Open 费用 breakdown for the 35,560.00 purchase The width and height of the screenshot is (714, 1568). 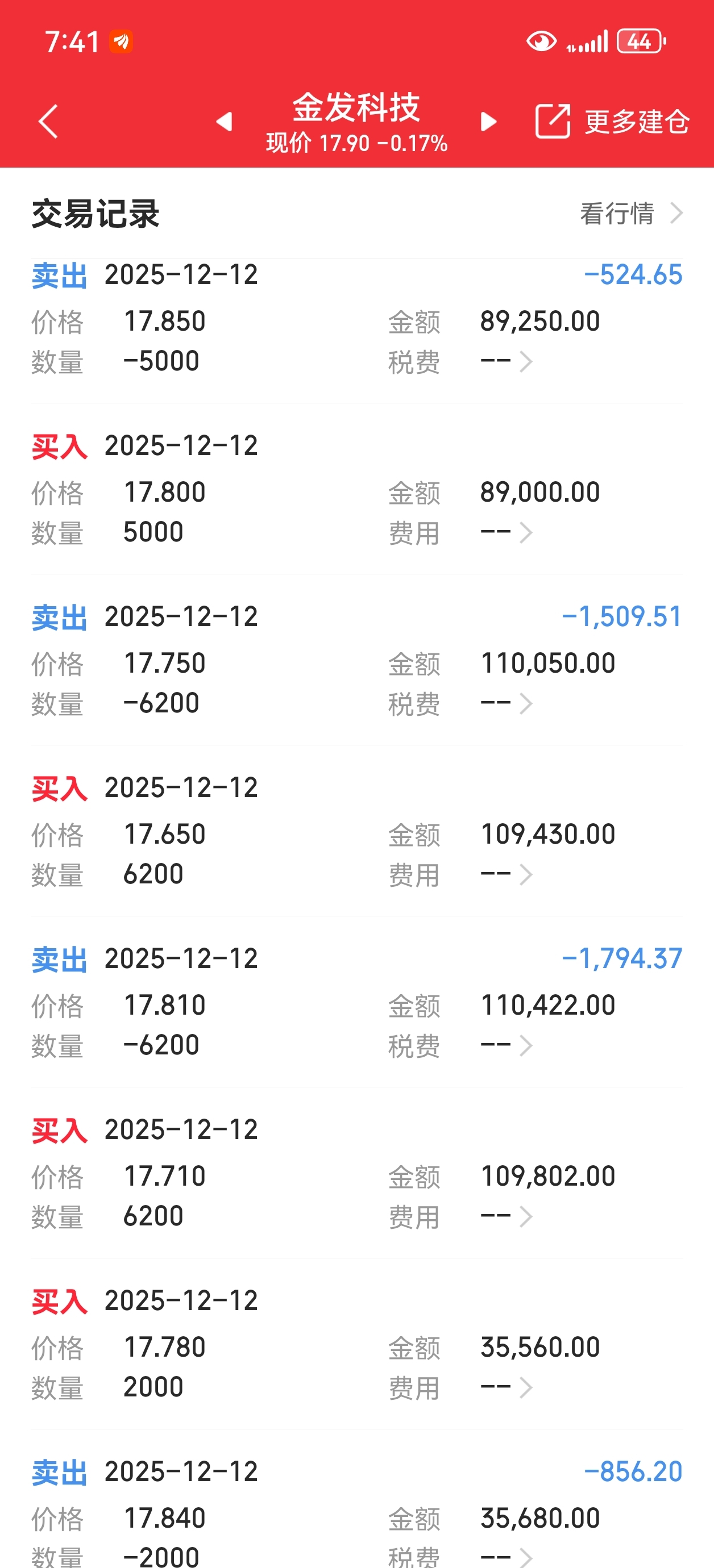(x=507, y=1388)
